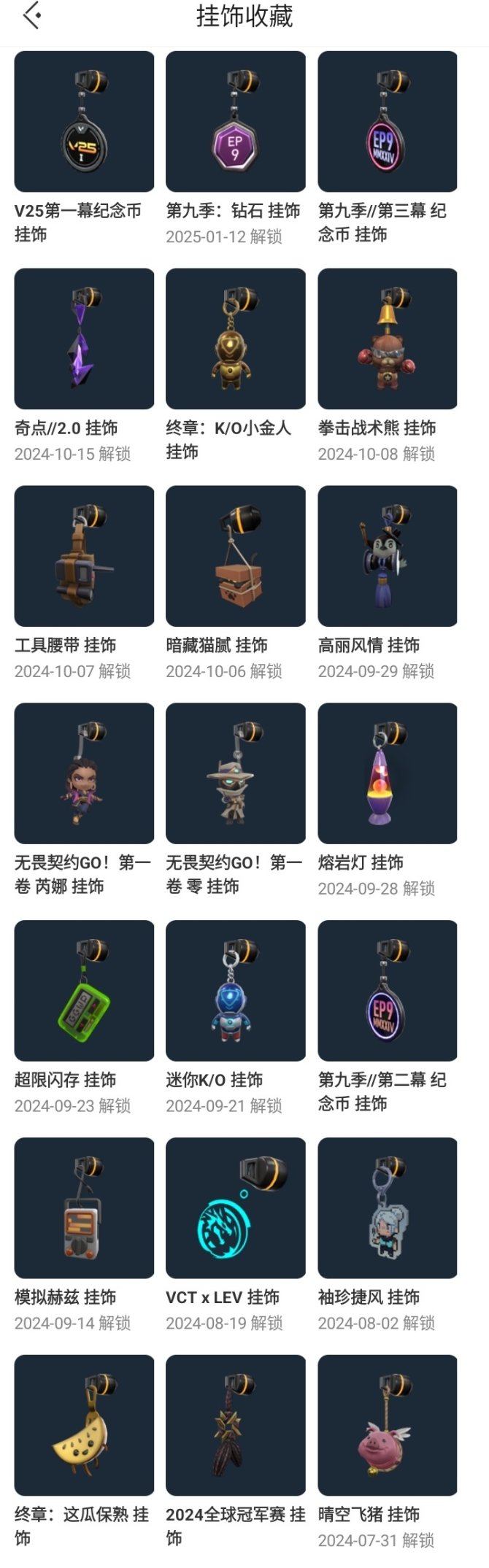Open 第九季：钻石 挂饰 card
Screen dimensions: 489x1568
[x=236, y=121]
